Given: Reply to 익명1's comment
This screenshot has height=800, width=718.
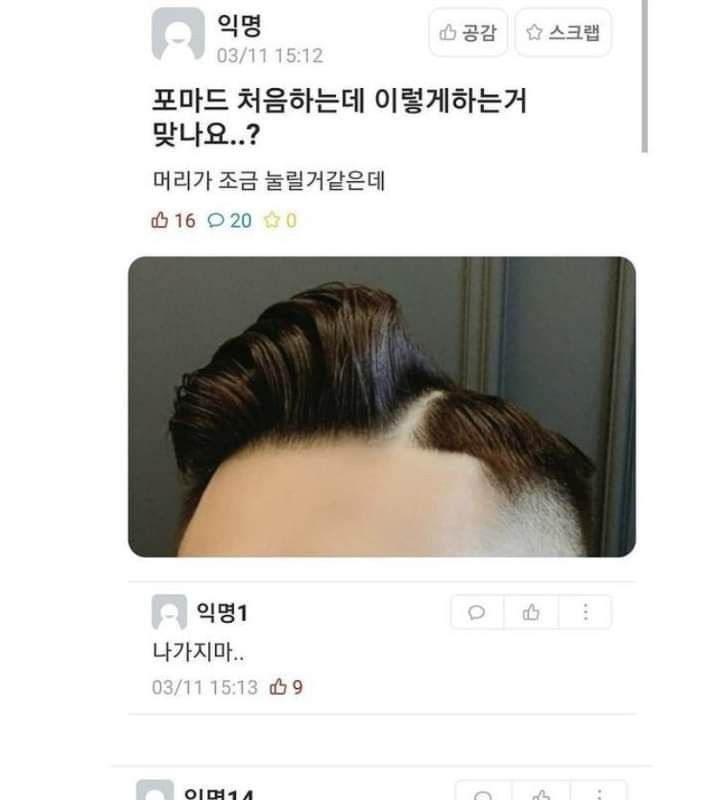Looking at the screenshot, I should pos(477,613).
